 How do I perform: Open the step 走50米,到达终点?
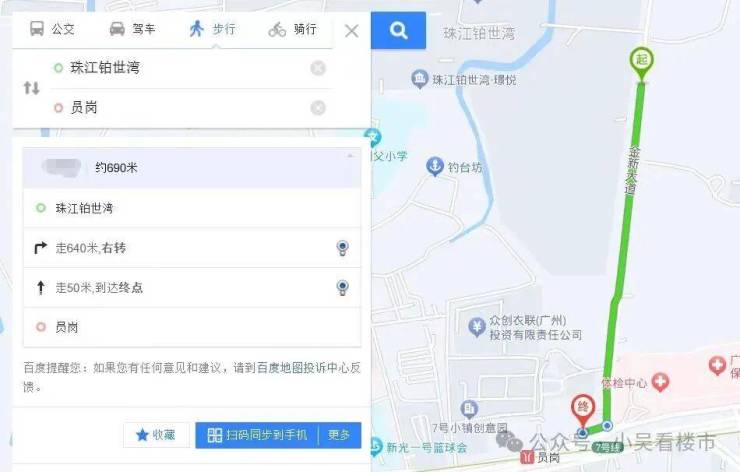click(180, 287)
